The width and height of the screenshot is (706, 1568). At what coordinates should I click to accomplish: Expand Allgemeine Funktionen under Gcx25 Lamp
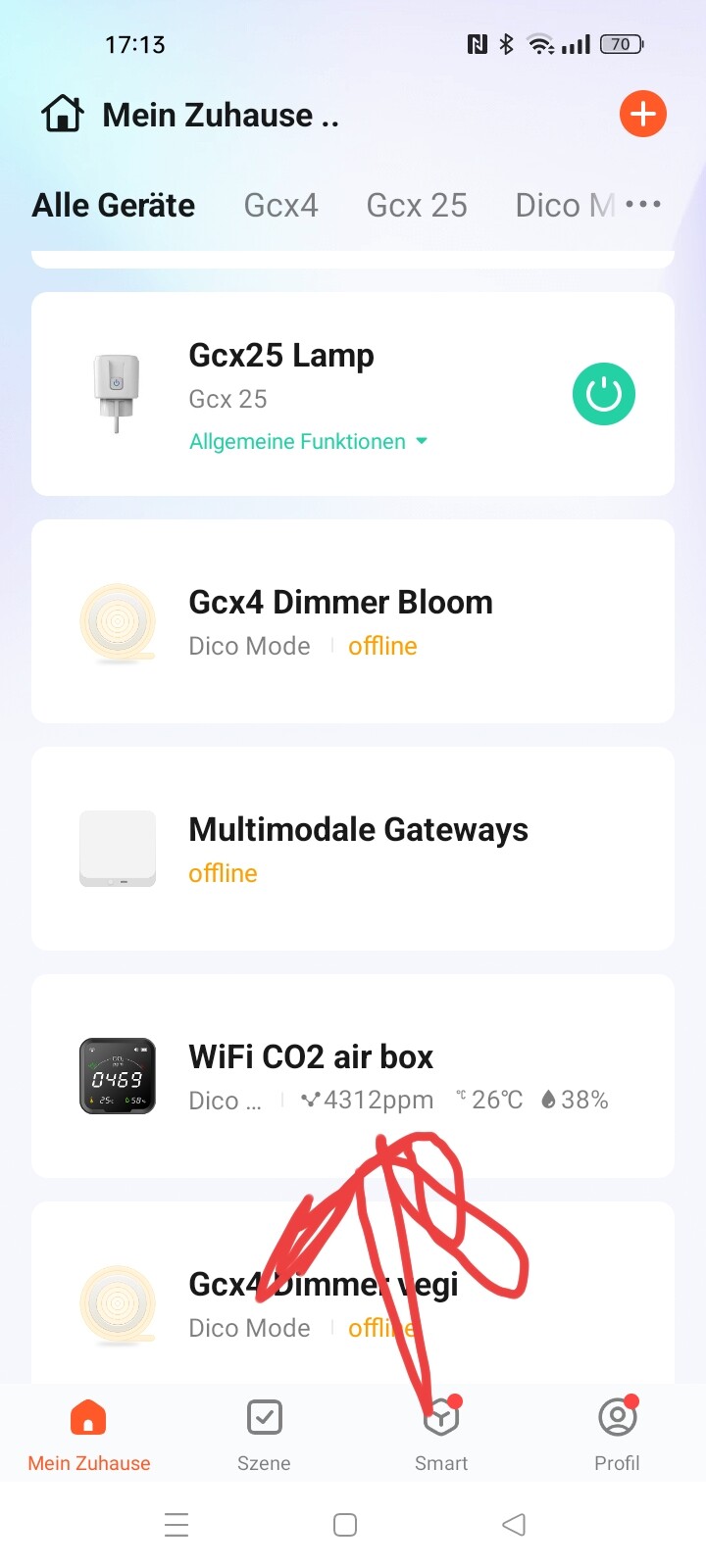[x=308, y=442]
